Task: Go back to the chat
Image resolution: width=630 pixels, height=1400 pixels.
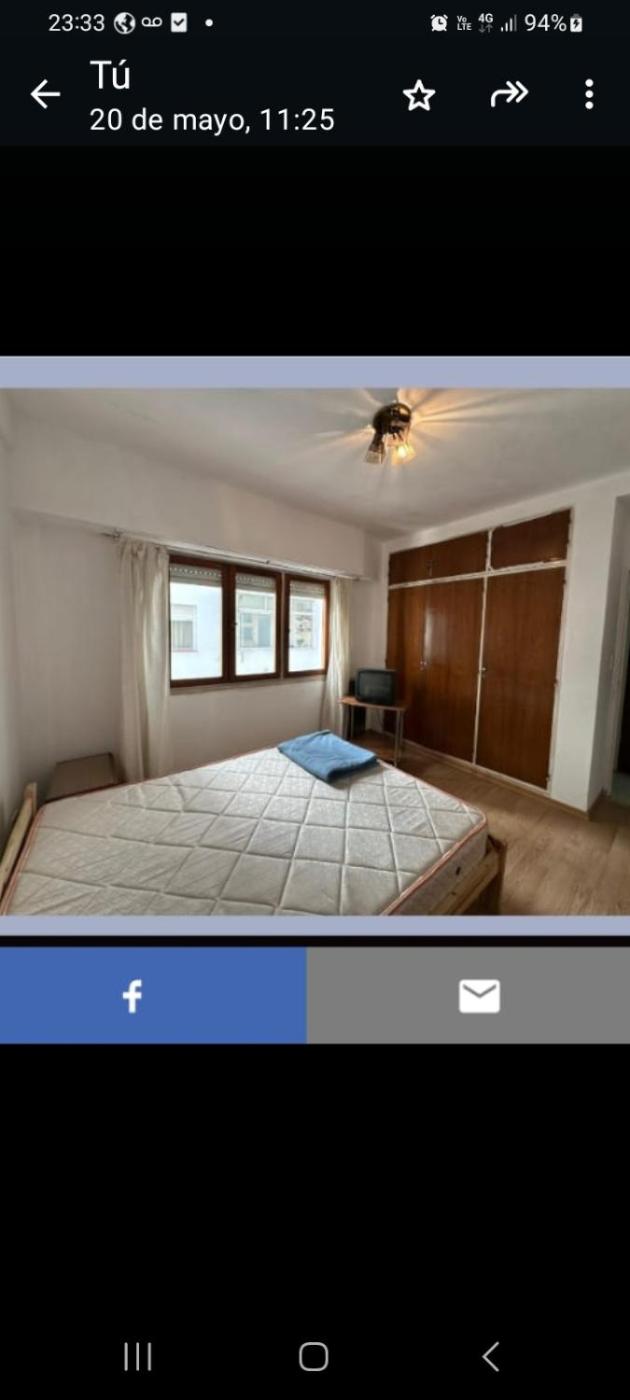Action: (45, 95)
